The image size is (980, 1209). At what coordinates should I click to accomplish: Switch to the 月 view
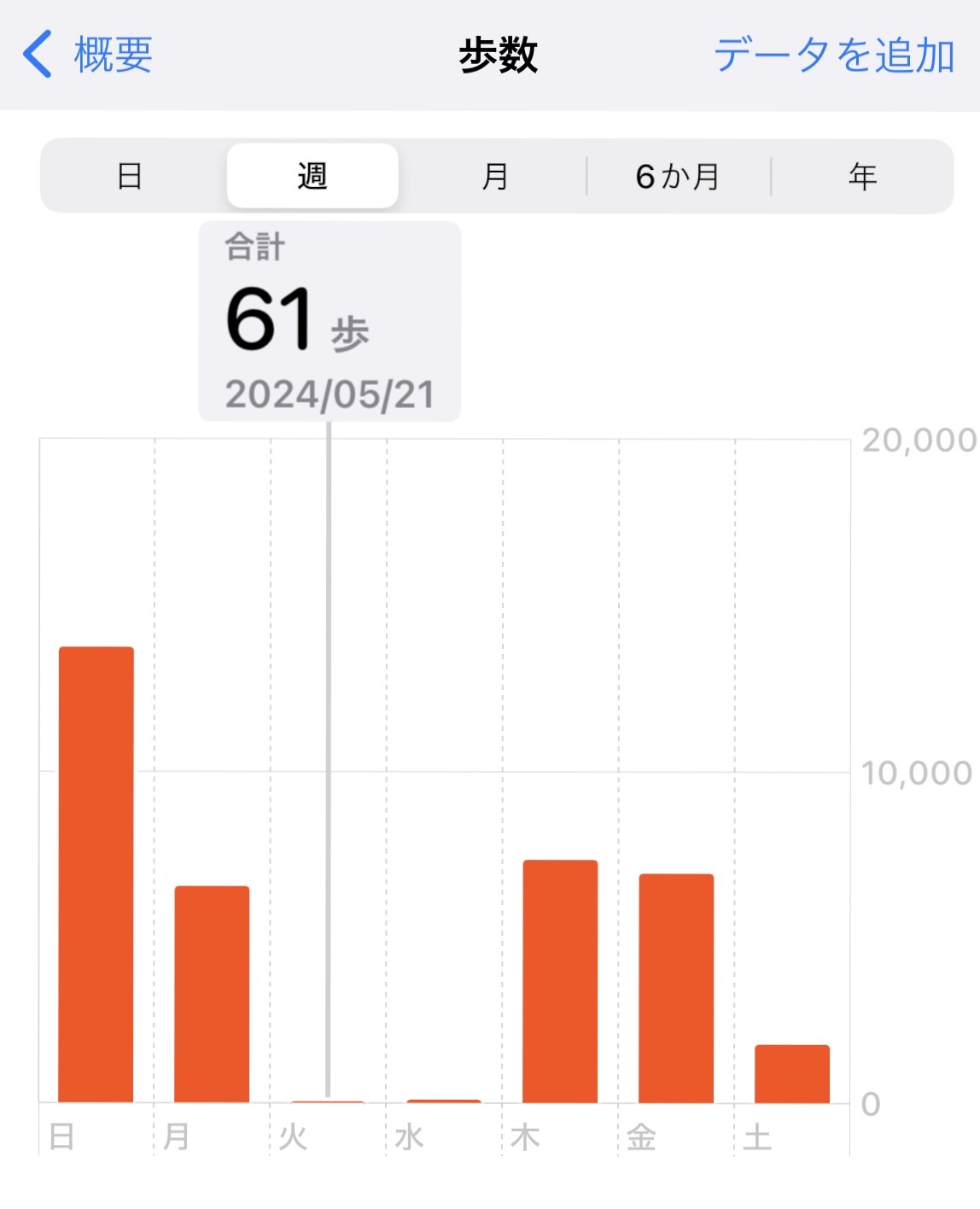[495, 177]
